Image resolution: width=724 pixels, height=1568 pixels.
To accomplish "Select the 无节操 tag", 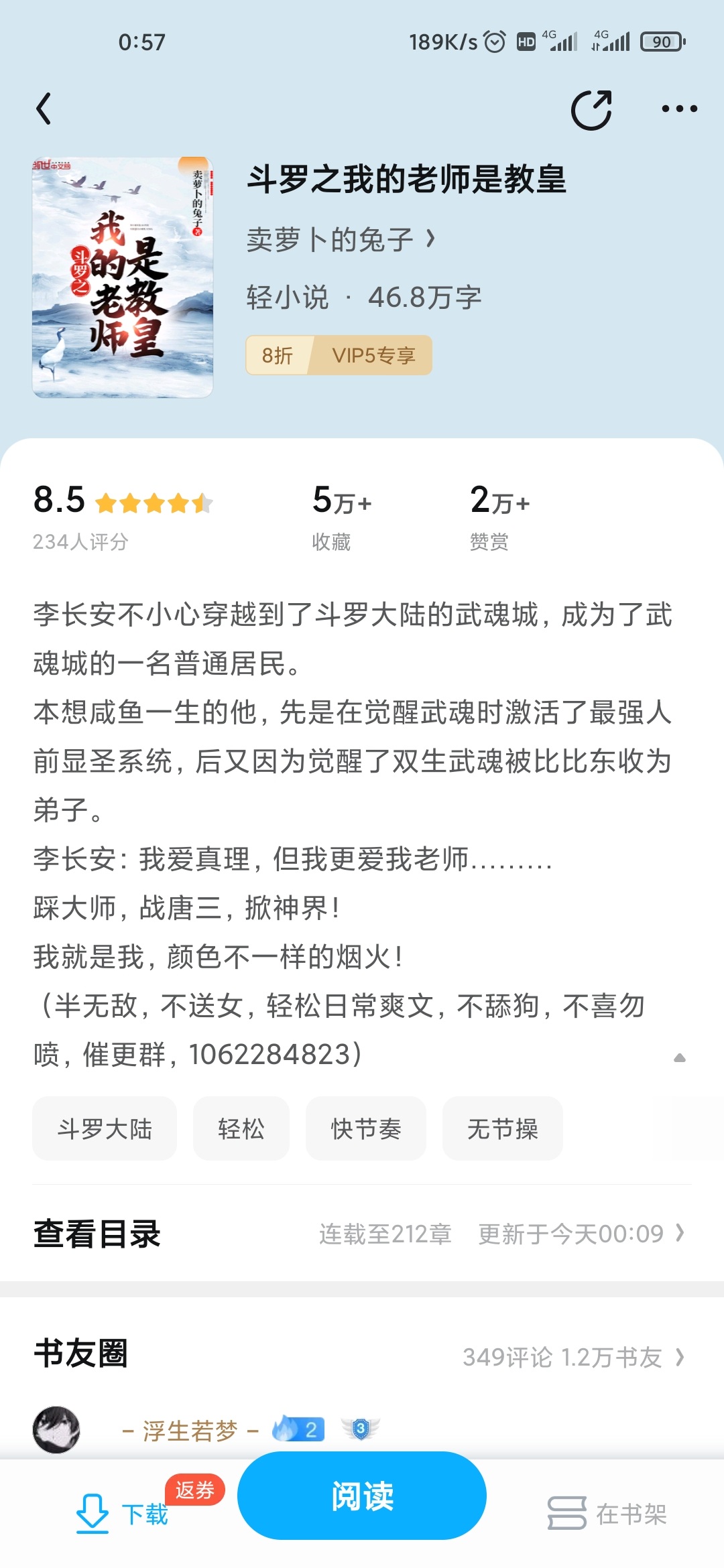I will click(503, 1128).
